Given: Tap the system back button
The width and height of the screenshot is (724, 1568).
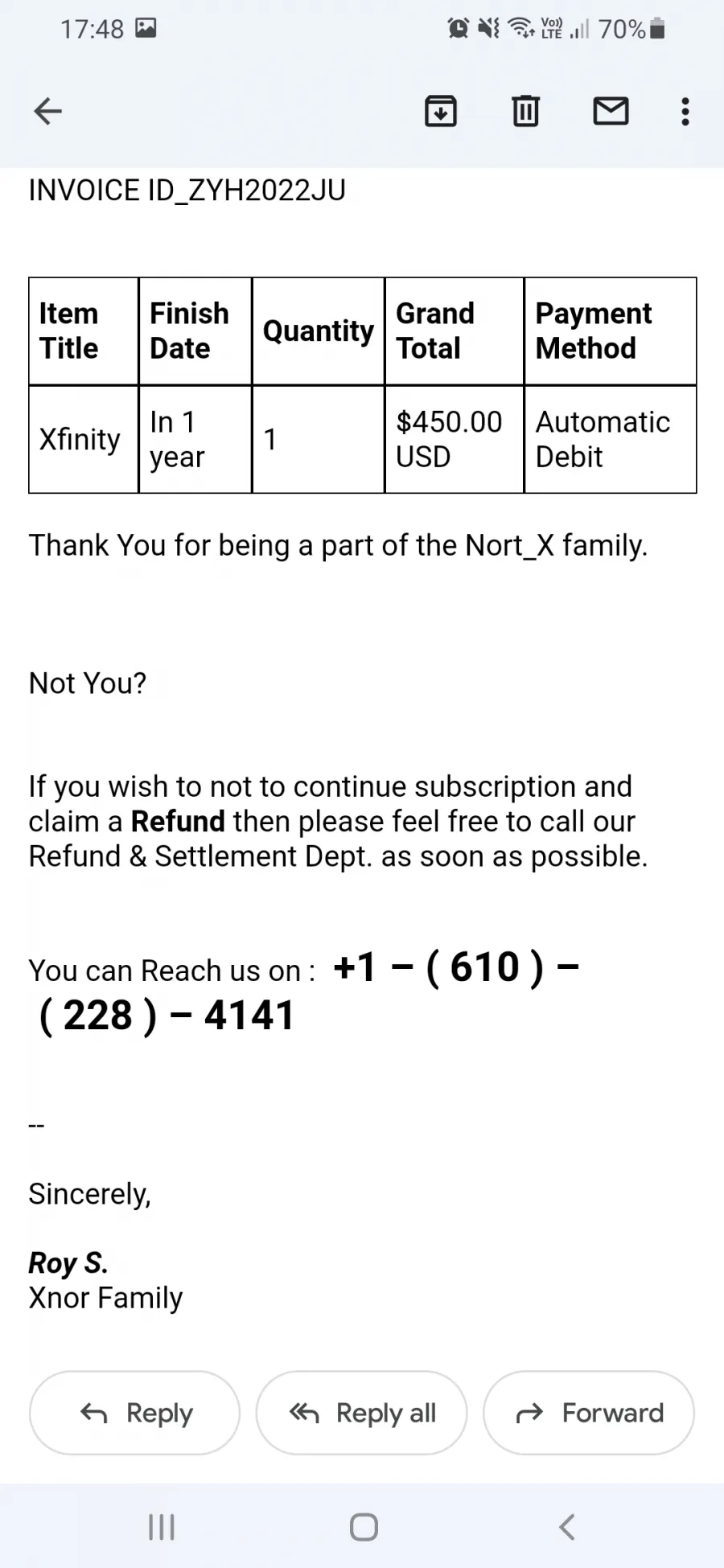Looking at the screenshot, I should 566,1527.
